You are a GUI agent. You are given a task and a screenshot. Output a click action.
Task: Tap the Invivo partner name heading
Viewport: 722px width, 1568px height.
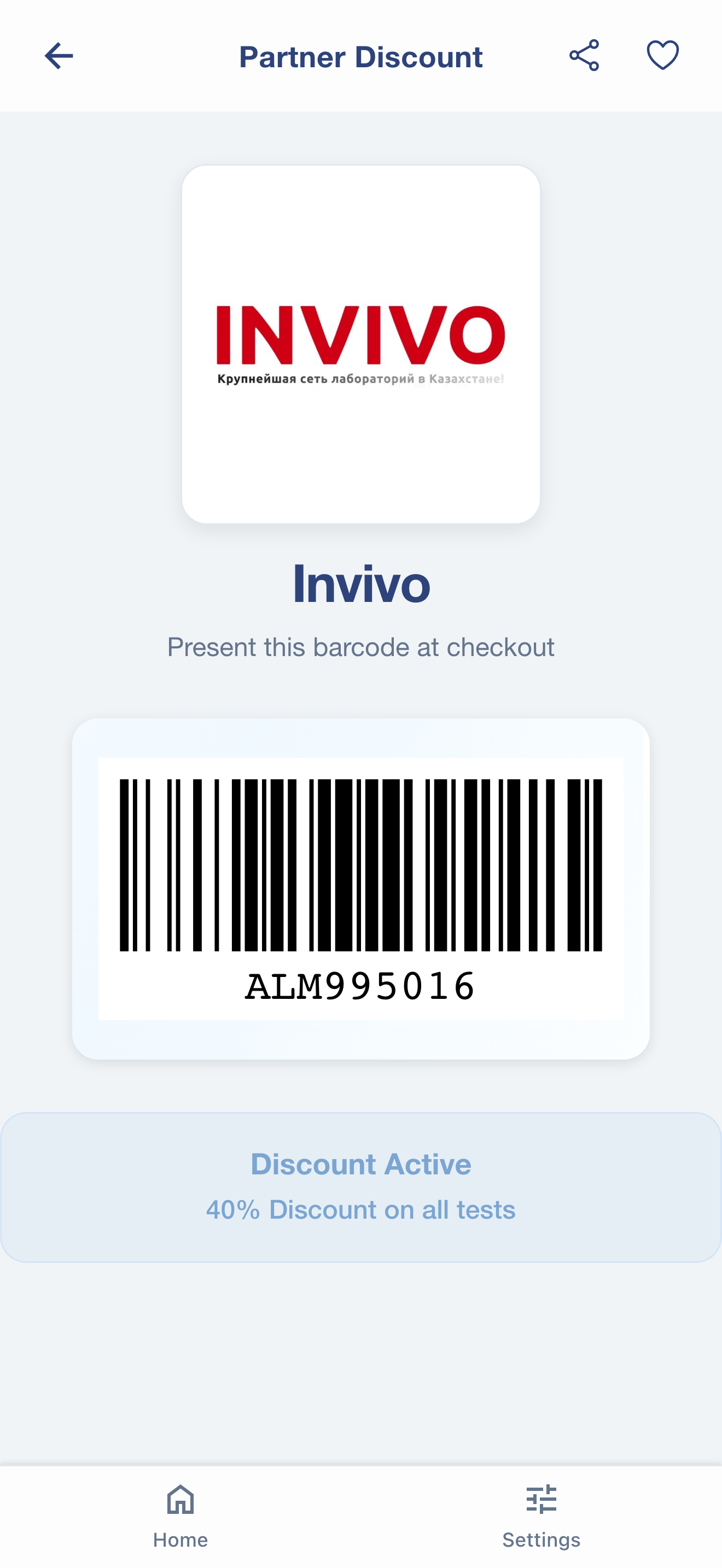pos(361,584)
